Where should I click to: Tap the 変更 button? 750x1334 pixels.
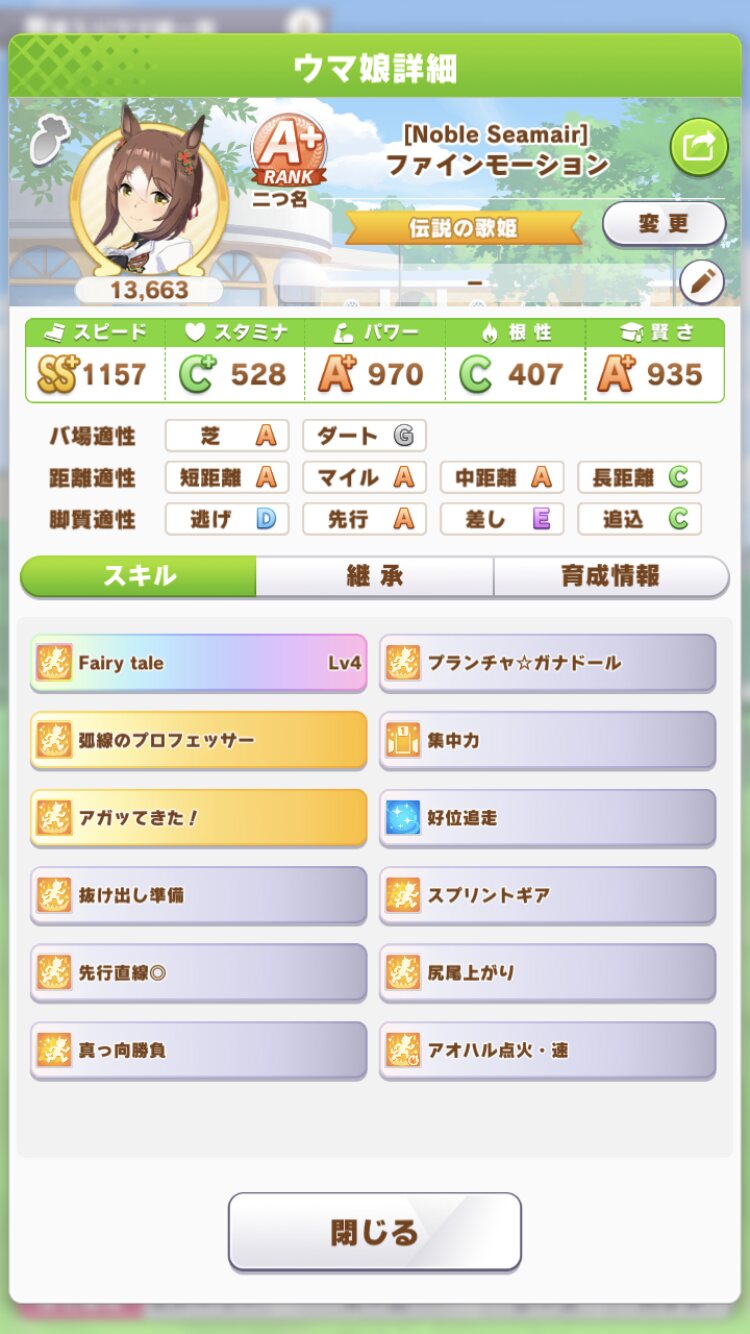[x=664, y=223]
